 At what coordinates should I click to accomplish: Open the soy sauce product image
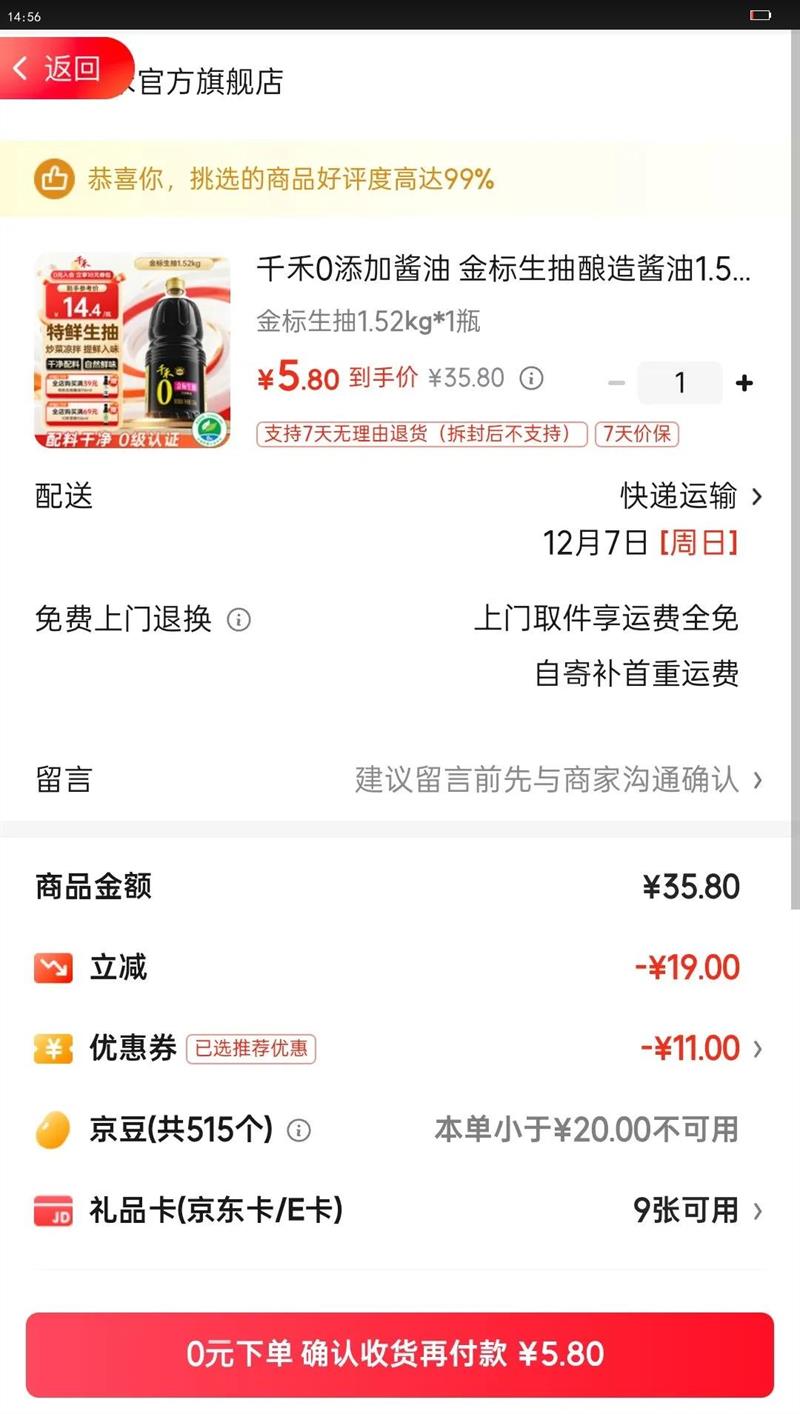(133, 351)
